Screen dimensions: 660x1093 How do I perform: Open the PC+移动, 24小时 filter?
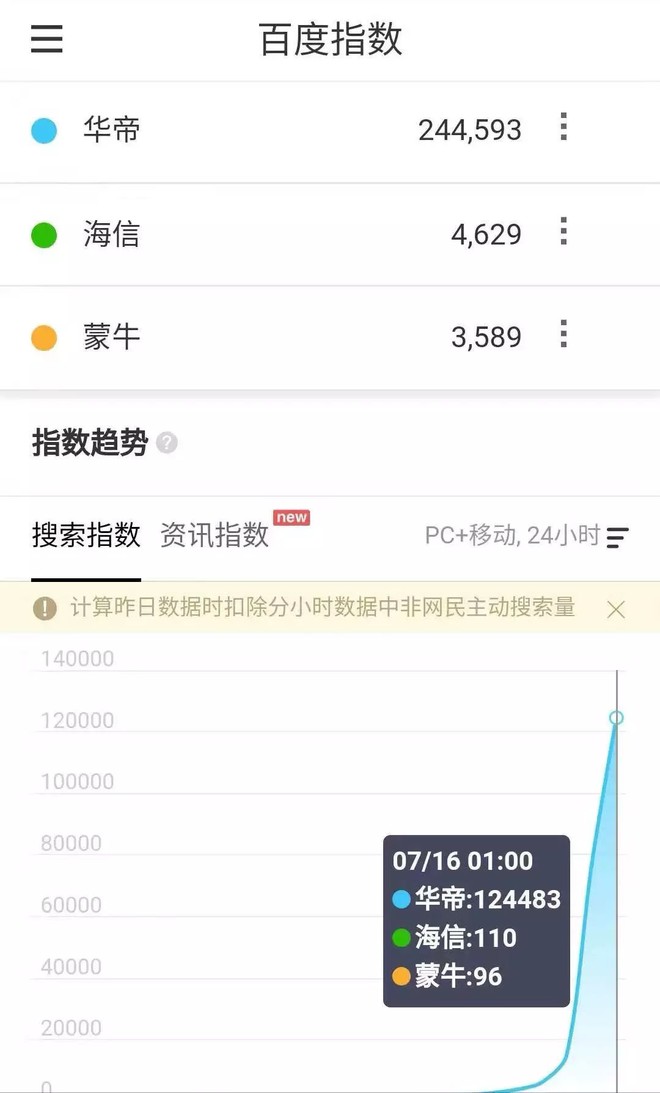(x=527, y=535)
